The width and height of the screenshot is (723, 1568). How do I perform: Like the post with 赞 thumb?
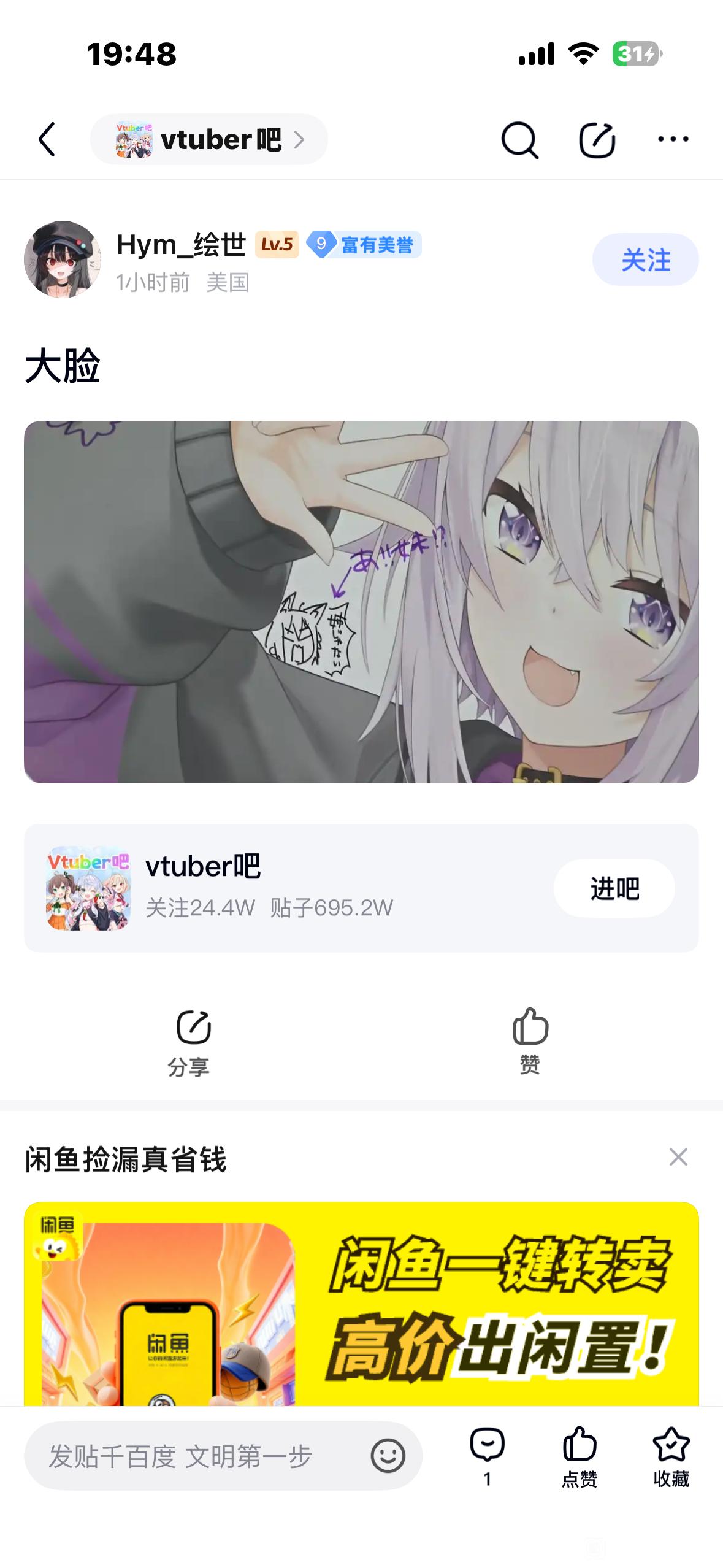[530, 1040]
